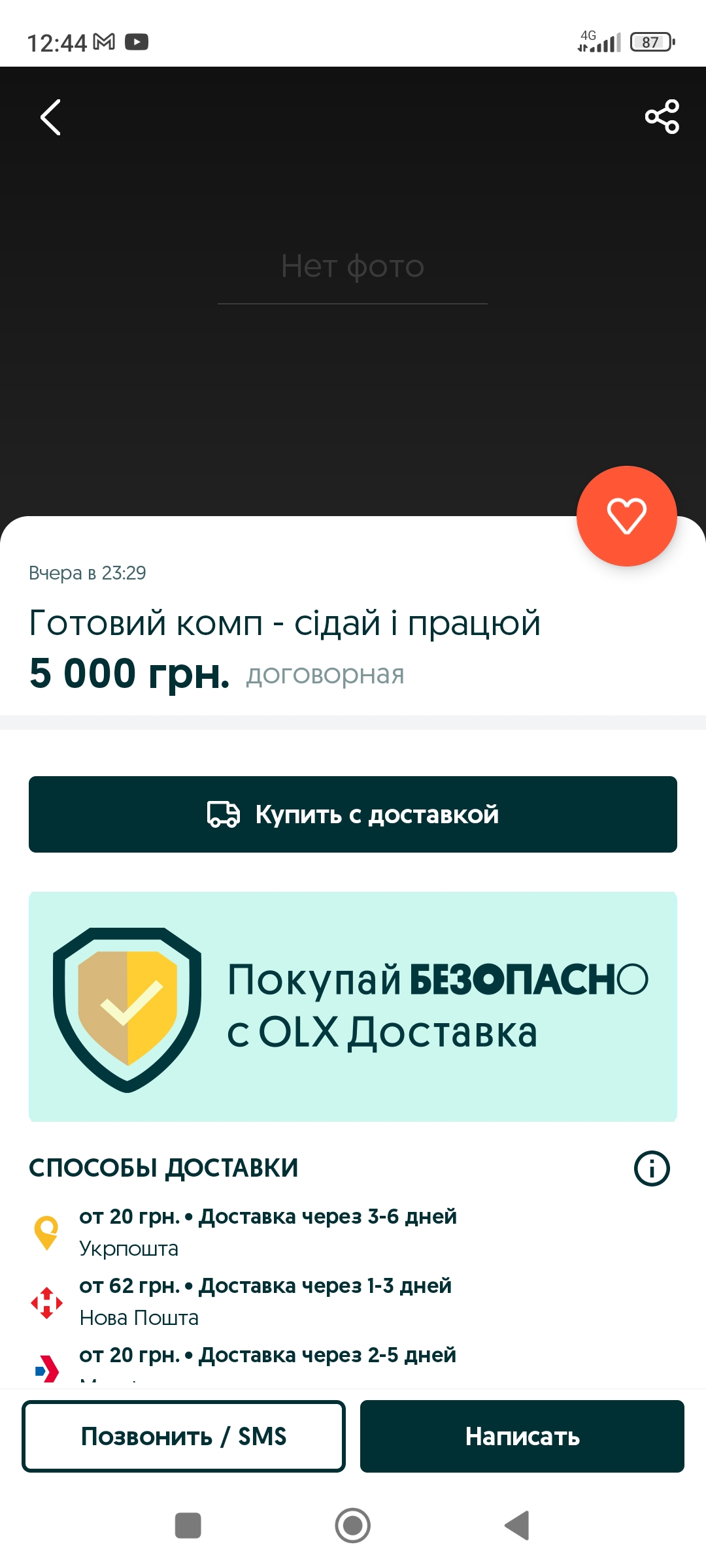Tap the 'Купить с доставкой' button
This screenshot has height=1568, width=706.
click(353, 814)
